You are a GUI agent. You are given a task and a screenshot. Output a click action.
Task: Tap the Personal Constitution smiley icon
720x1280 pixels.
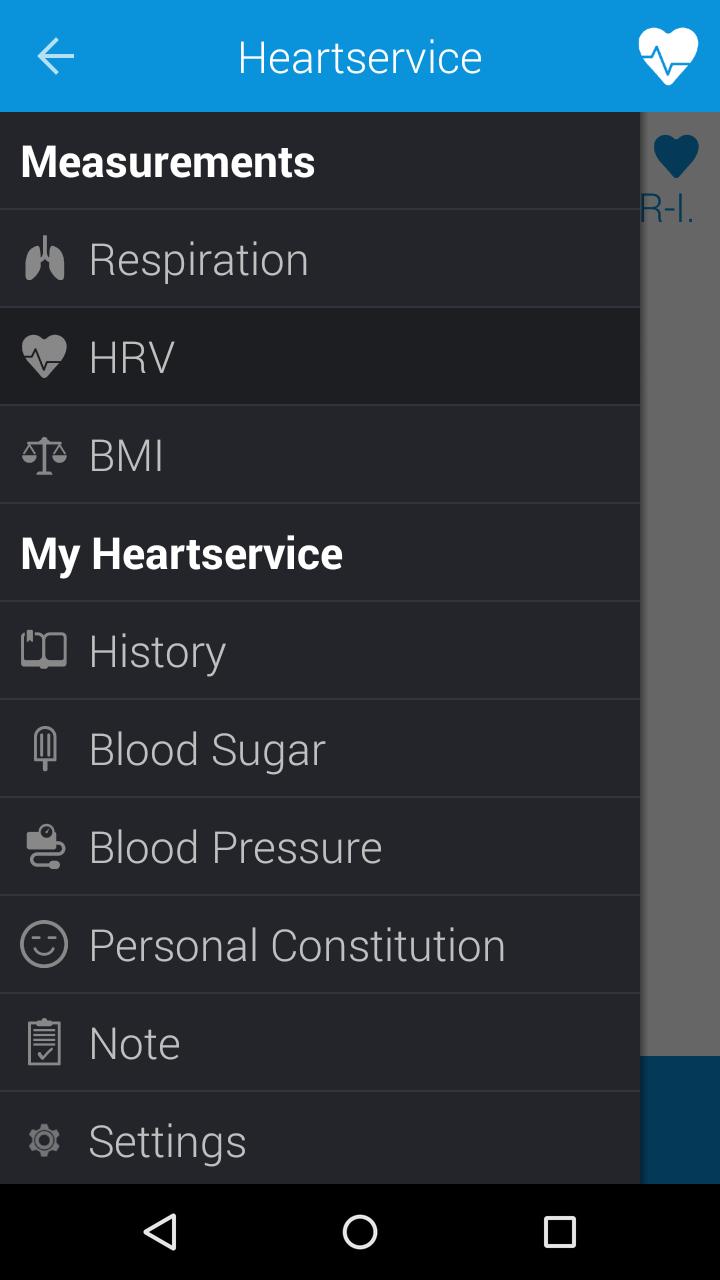42,944
